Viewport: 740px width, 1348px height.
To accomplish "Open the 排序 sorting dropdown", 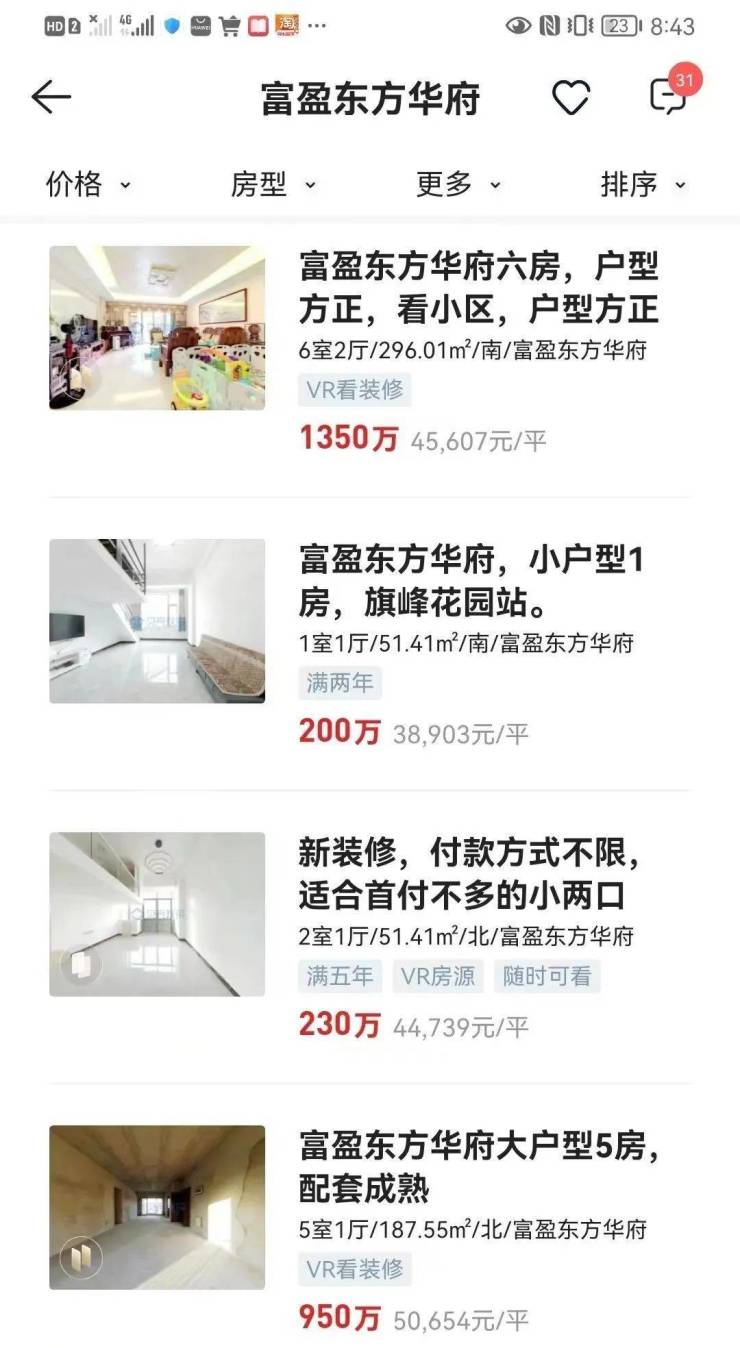I will 643,184.
